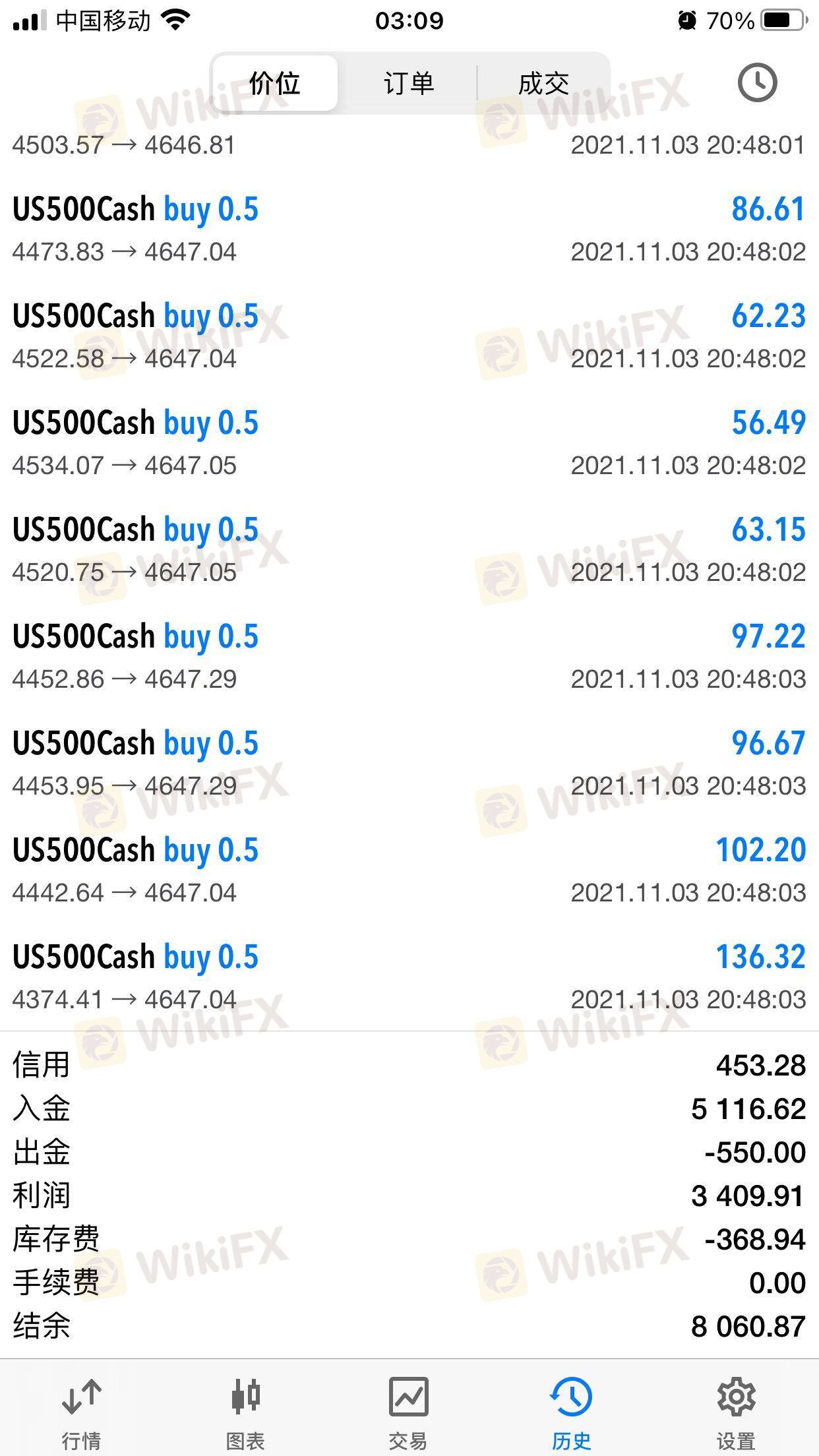
Task: Select the 价位 segment
Action: point(275,84)
